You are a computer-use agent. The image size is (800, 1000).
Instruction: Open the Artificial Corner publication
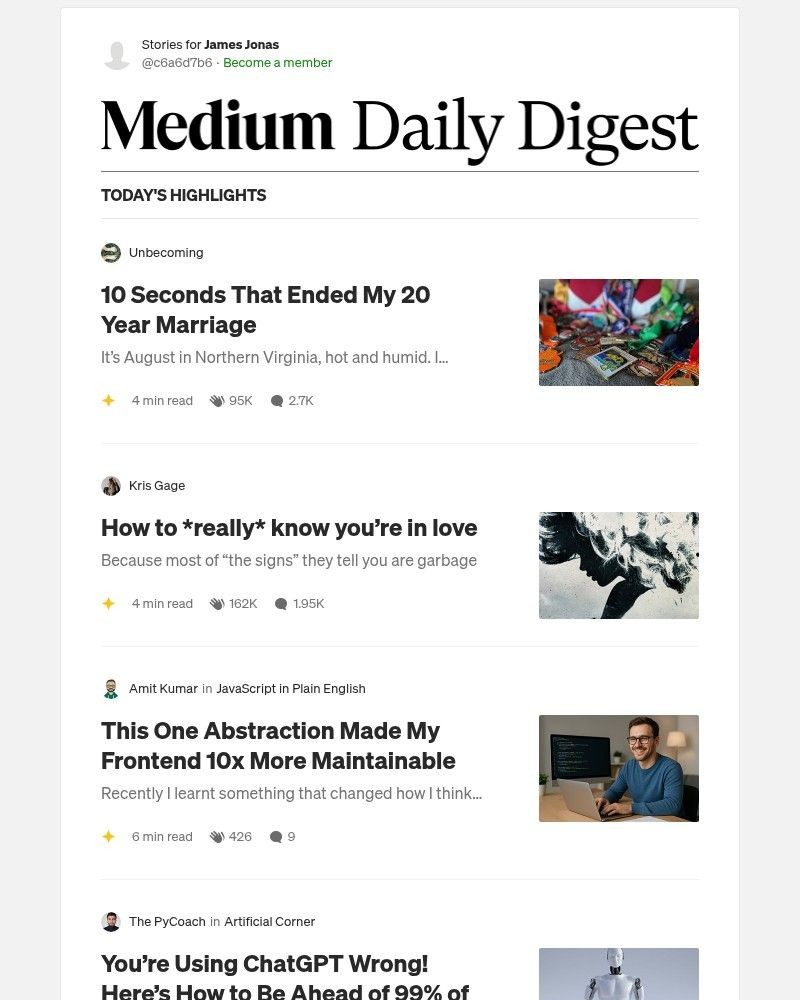click(x=269, y=922)
